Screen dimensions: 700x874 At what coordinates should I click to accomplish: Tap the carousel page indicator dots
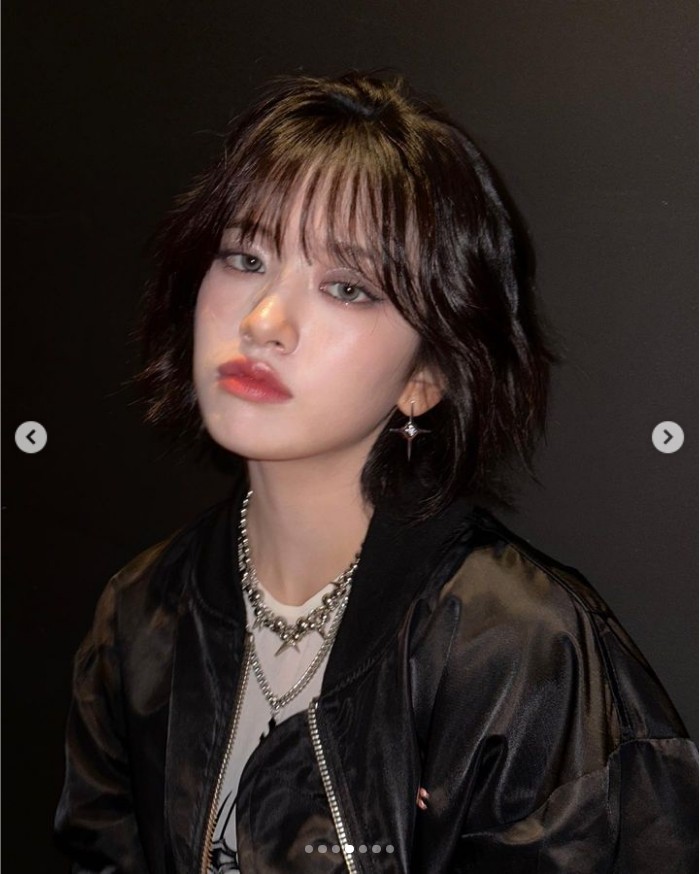pyautogui.click(x=350, y=849)
